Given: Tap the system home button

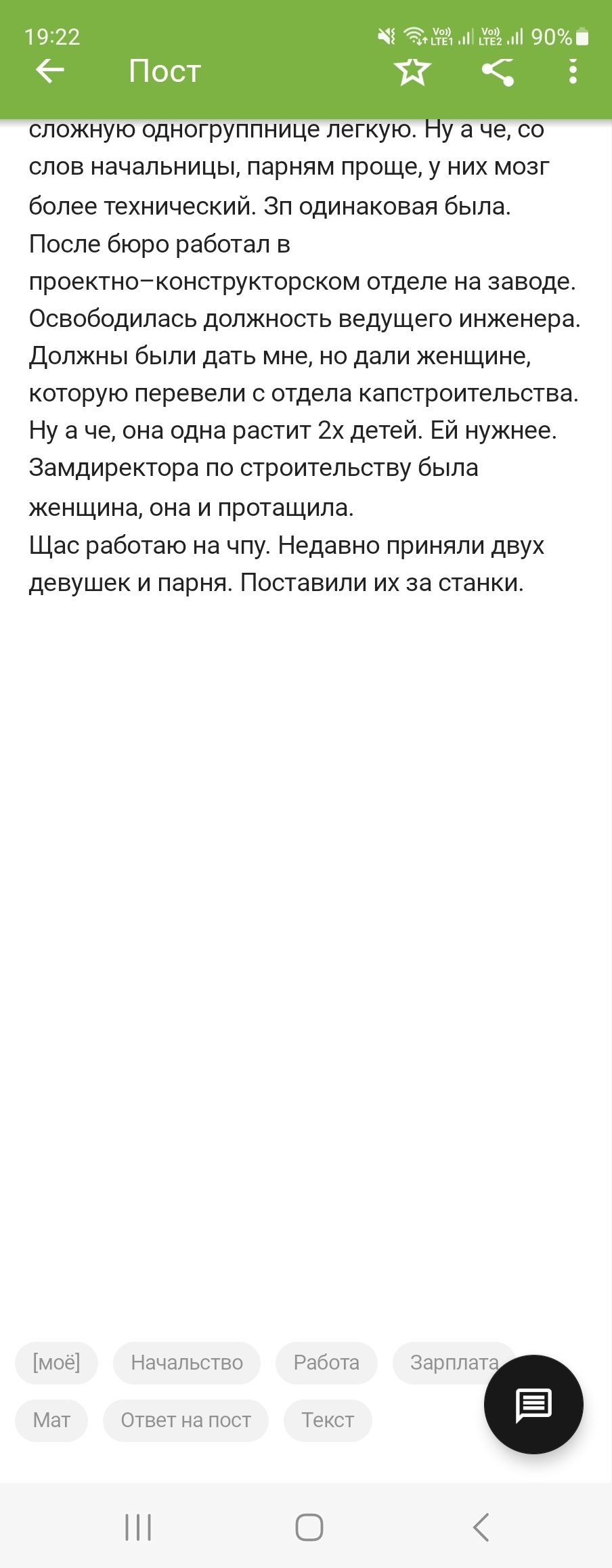Looking at the screenshot, I should pyautogui.click(x=309, y=1527).
